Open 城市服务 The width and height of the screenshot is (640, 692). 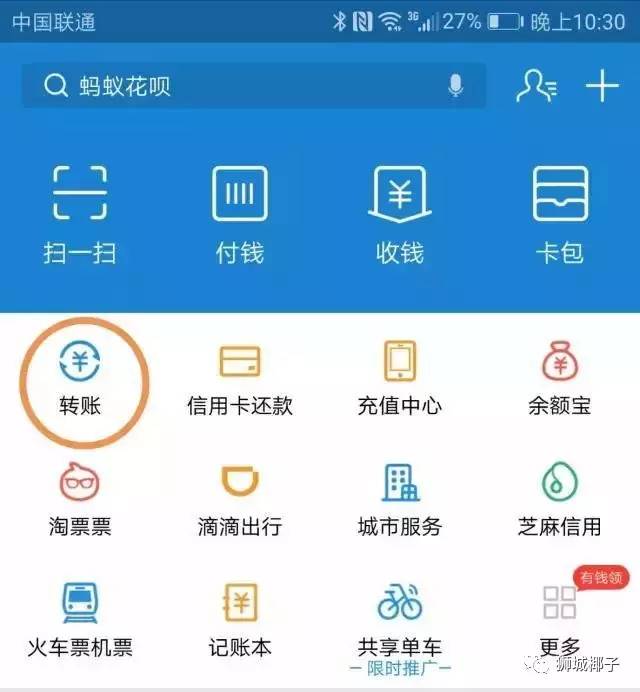click(x=400, y=497)
